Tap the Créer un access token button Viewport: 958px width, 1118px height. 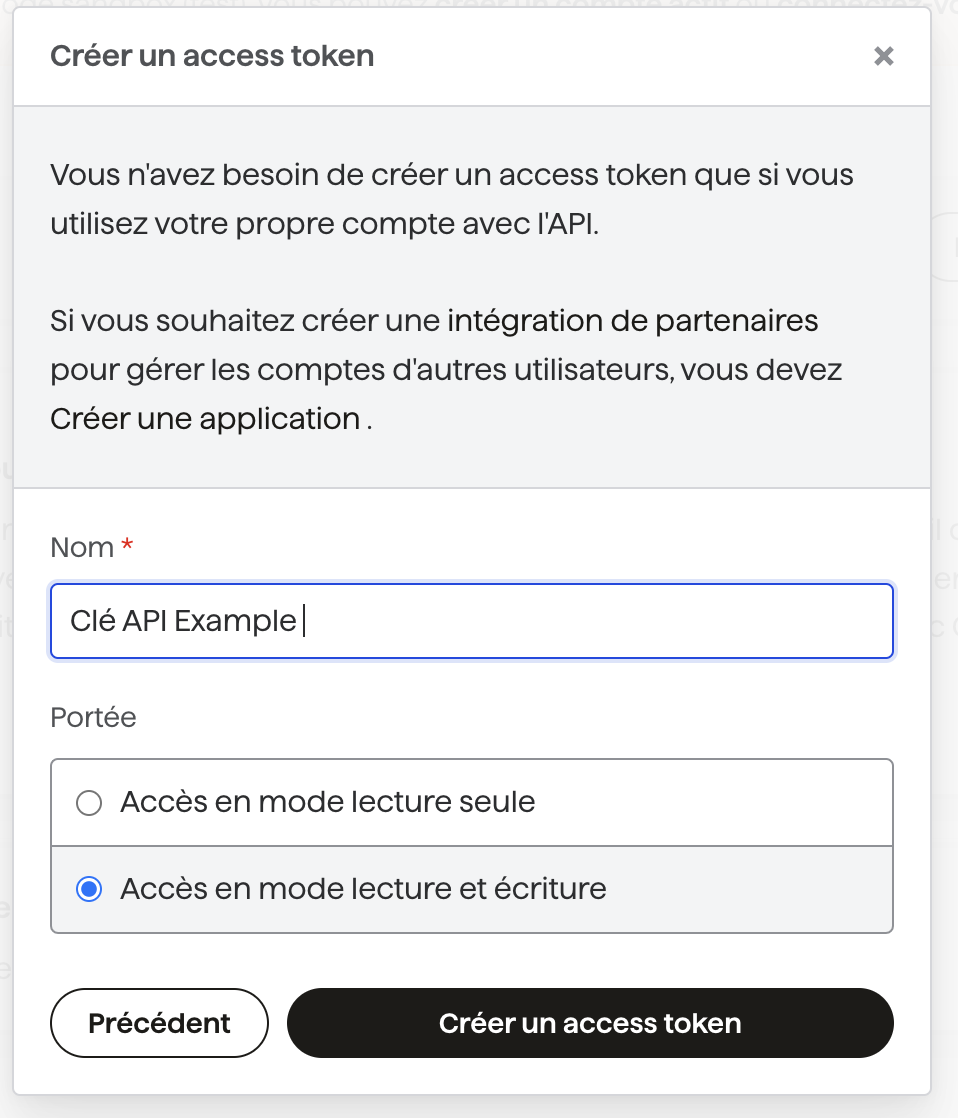(589, 1023)
